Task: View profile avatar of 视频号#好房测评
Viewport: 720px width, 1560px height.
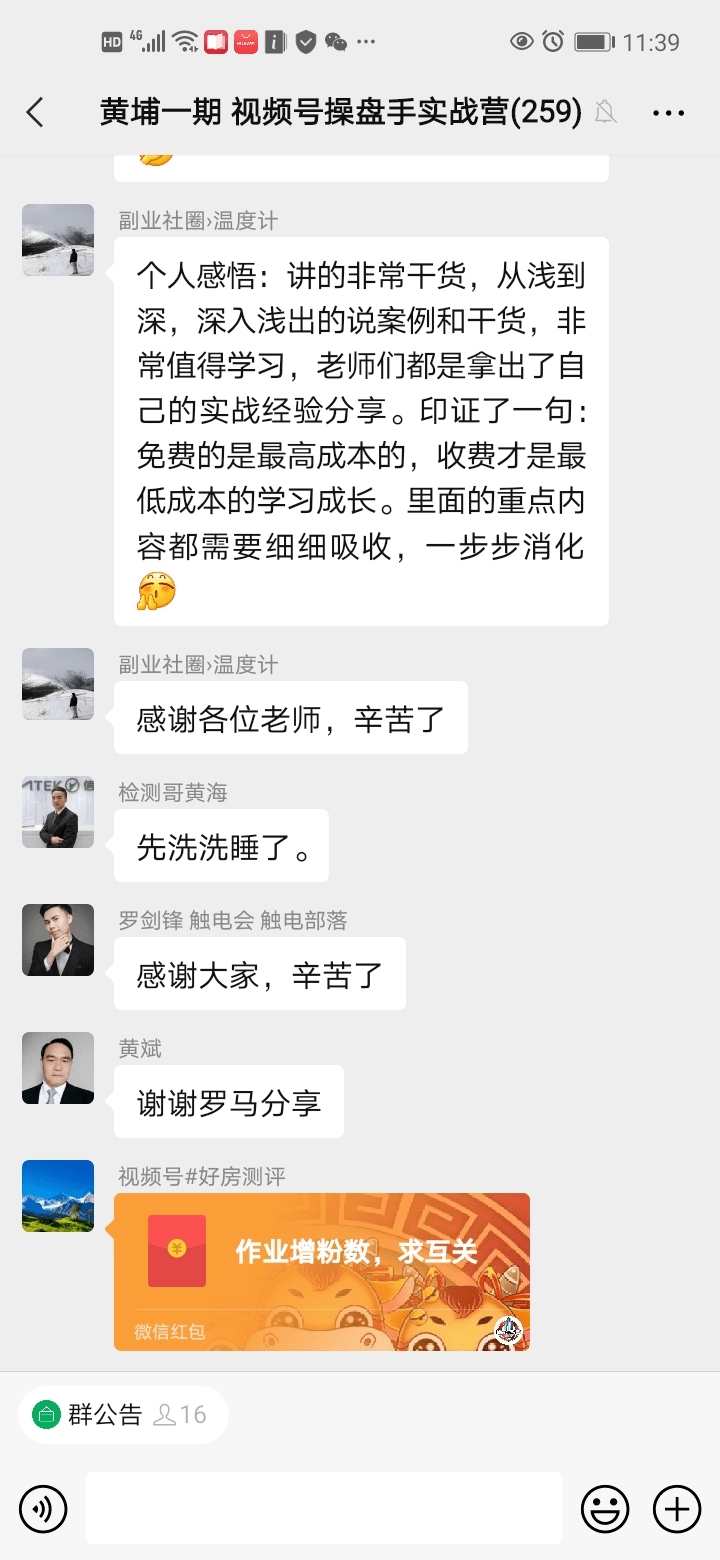Action: pyautogui.click(x=58, y=1196)
